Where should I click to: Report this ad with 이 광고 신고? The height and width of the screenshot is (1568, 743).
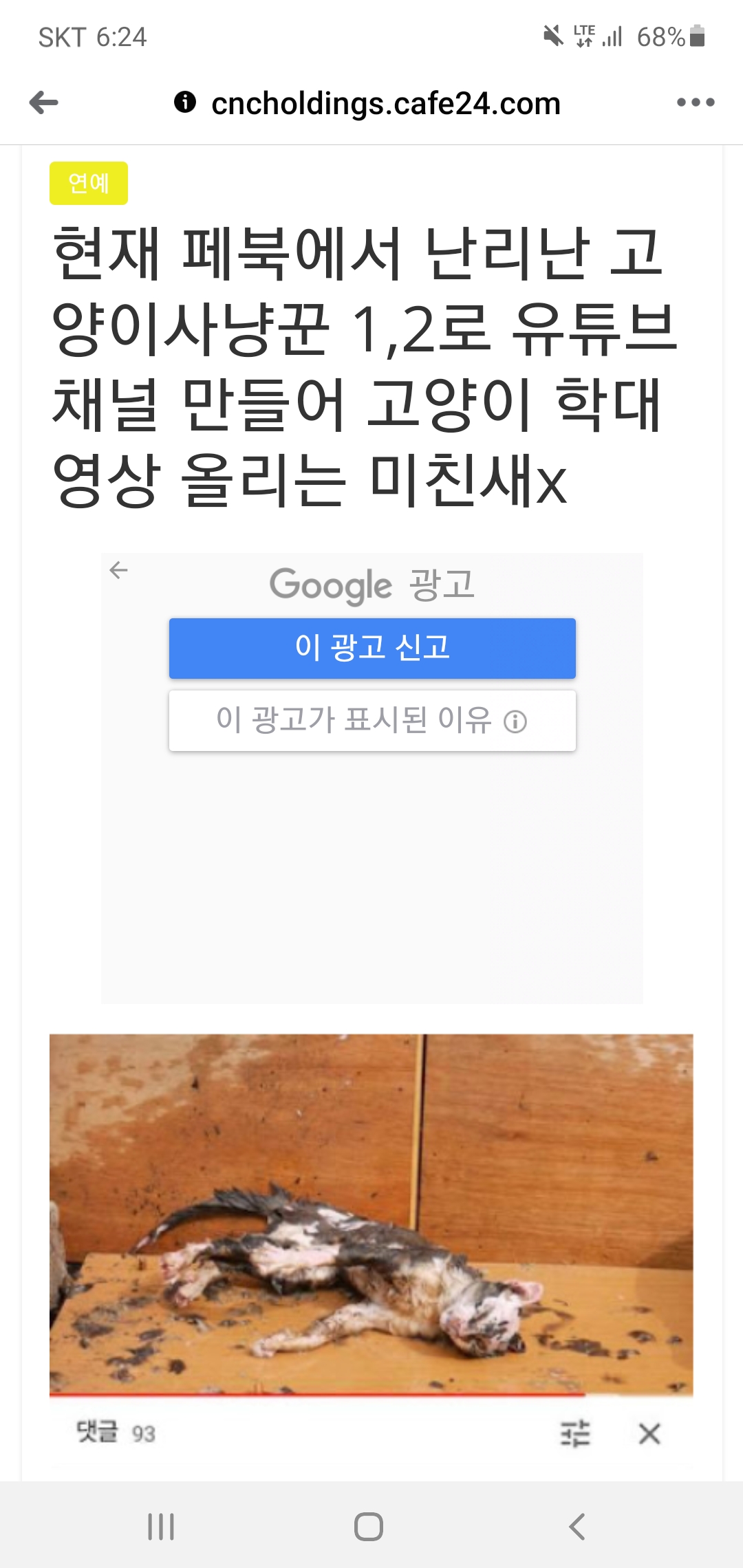[372, 648]
